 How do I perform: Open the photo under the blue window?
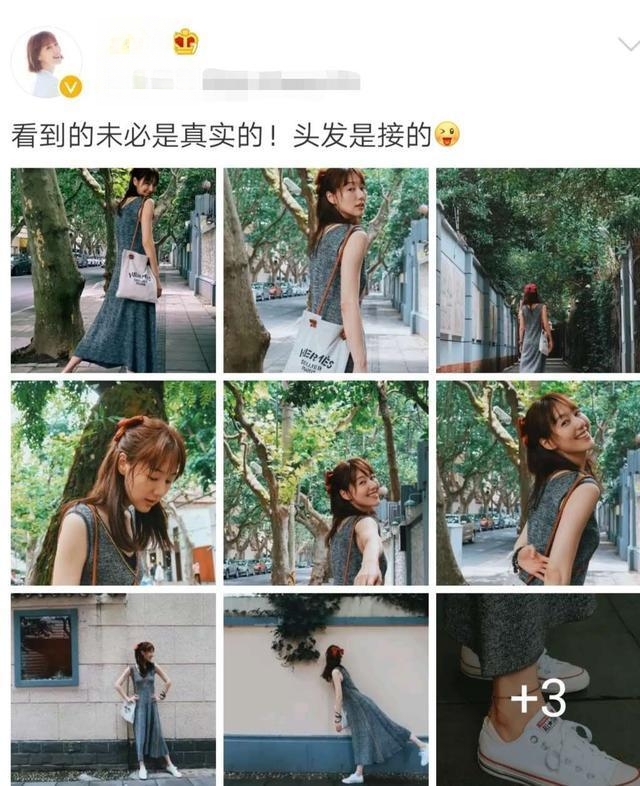(x=113, y=689)
